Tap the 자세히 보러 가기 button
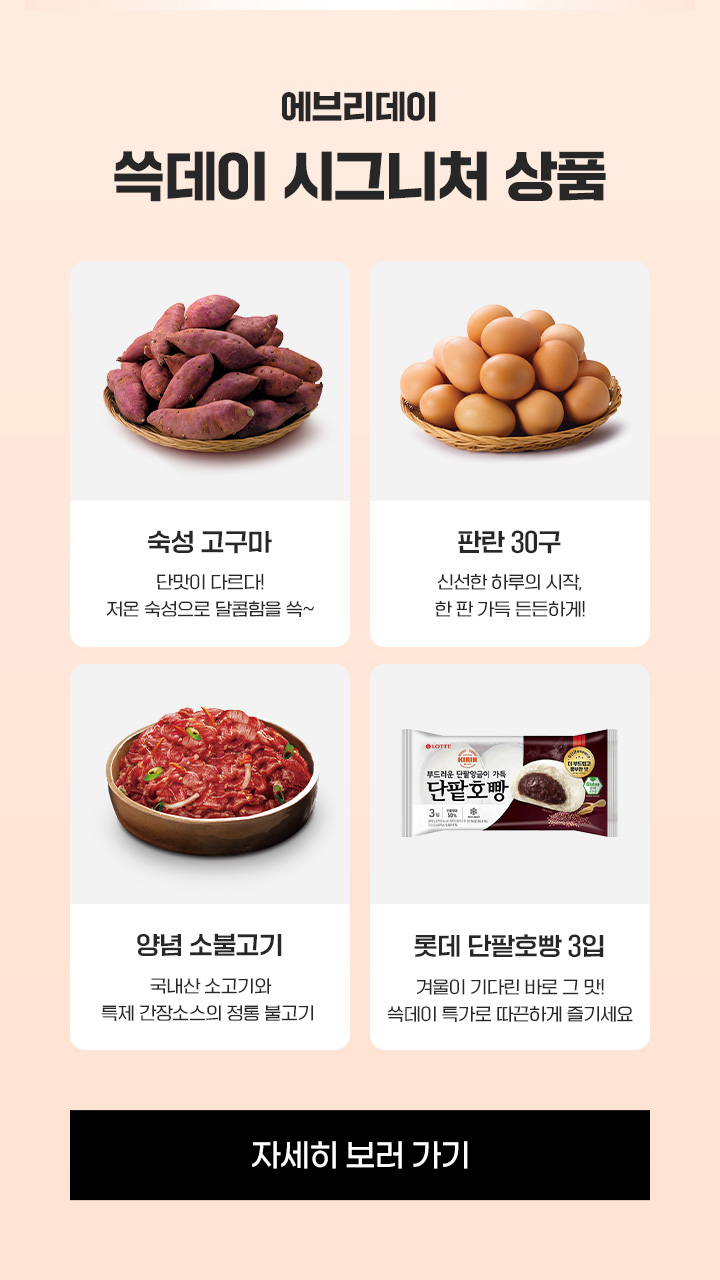The width and height of the screenshot is (720, 1280). (x=360, y=1154)
